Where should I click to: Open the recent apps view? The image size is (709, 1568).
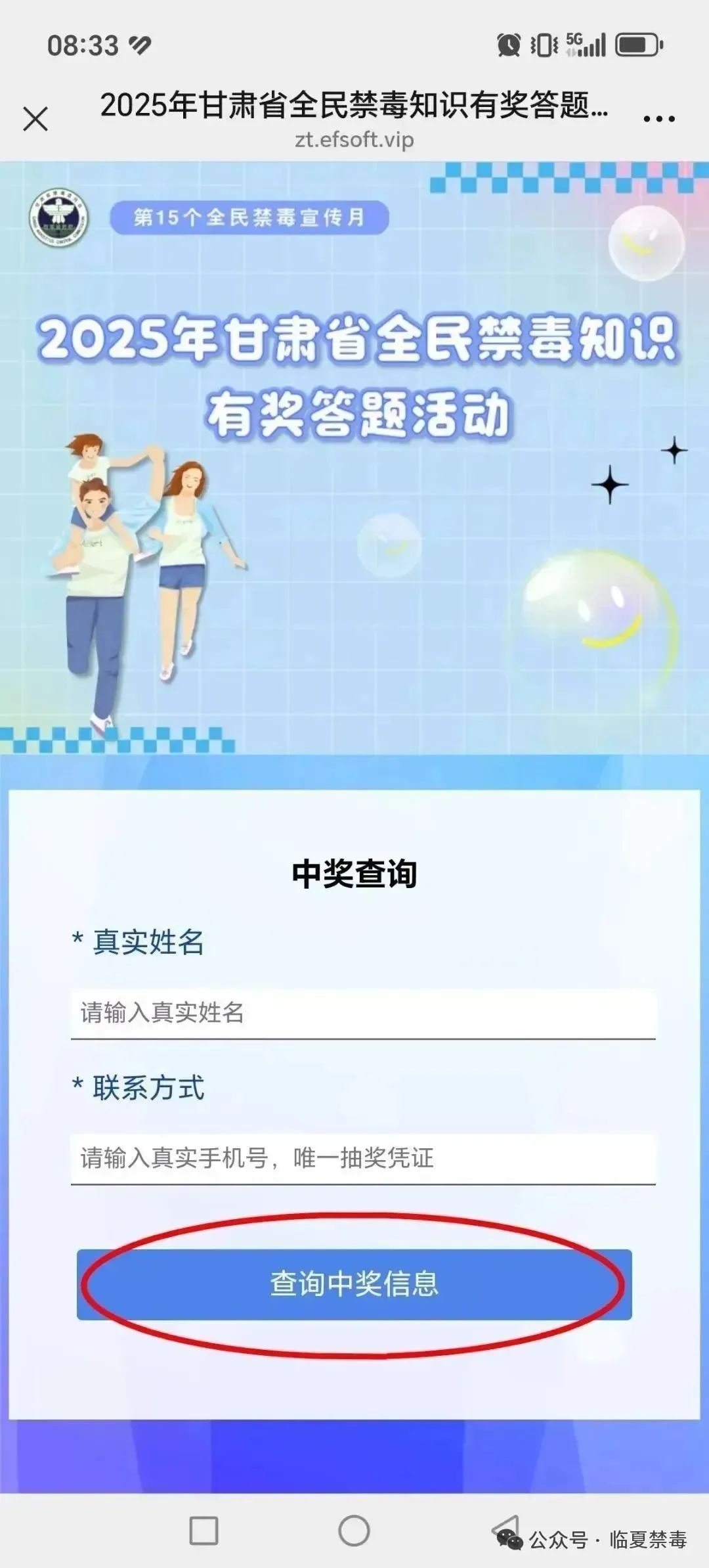click(204, 1531)
